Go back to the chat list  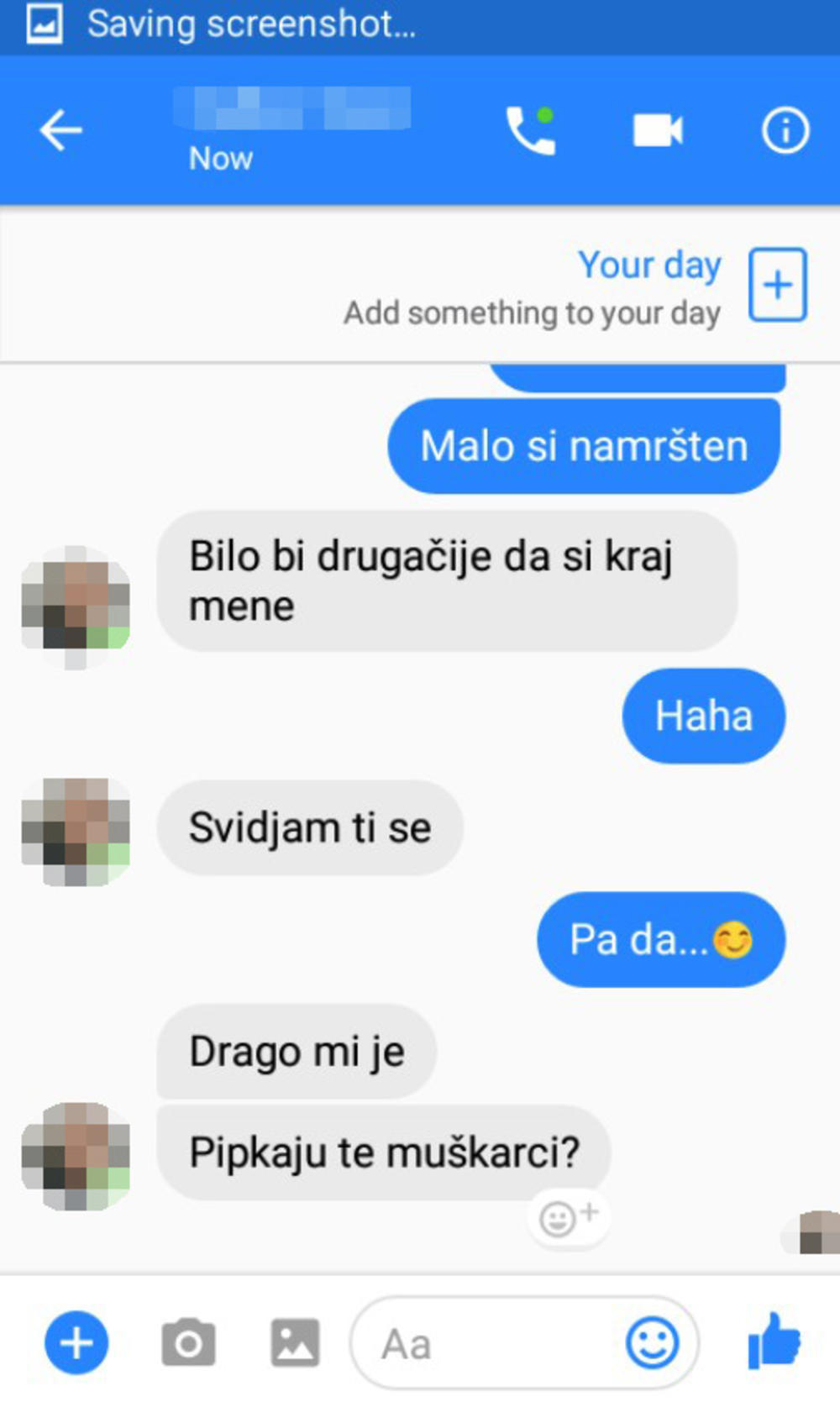[x=60, y=129]
